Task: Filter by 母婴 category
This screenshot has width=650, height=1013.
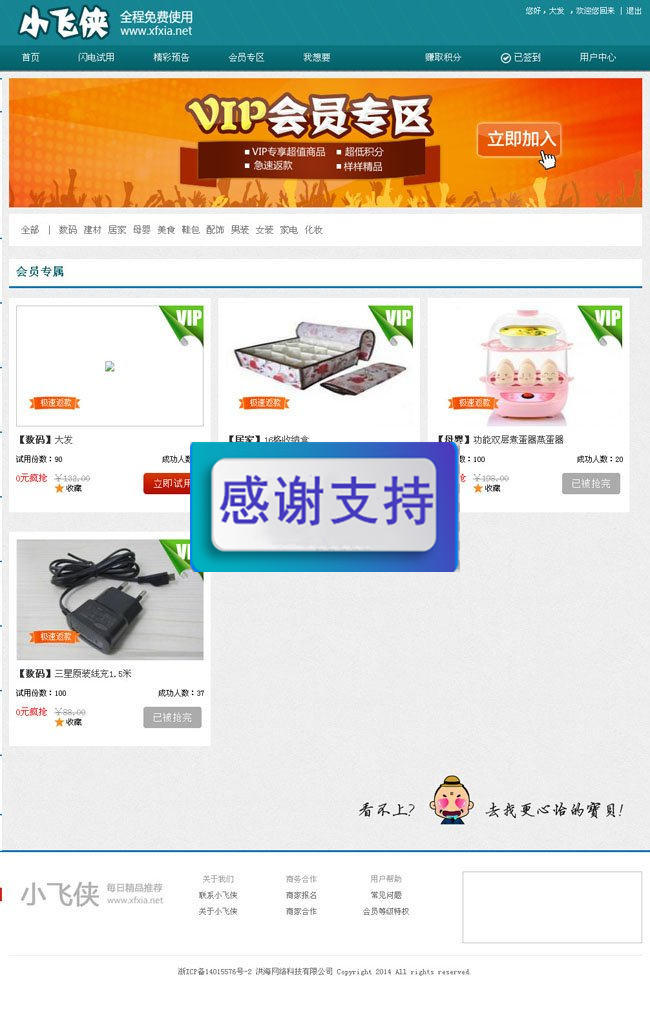Action: (141, 230)
